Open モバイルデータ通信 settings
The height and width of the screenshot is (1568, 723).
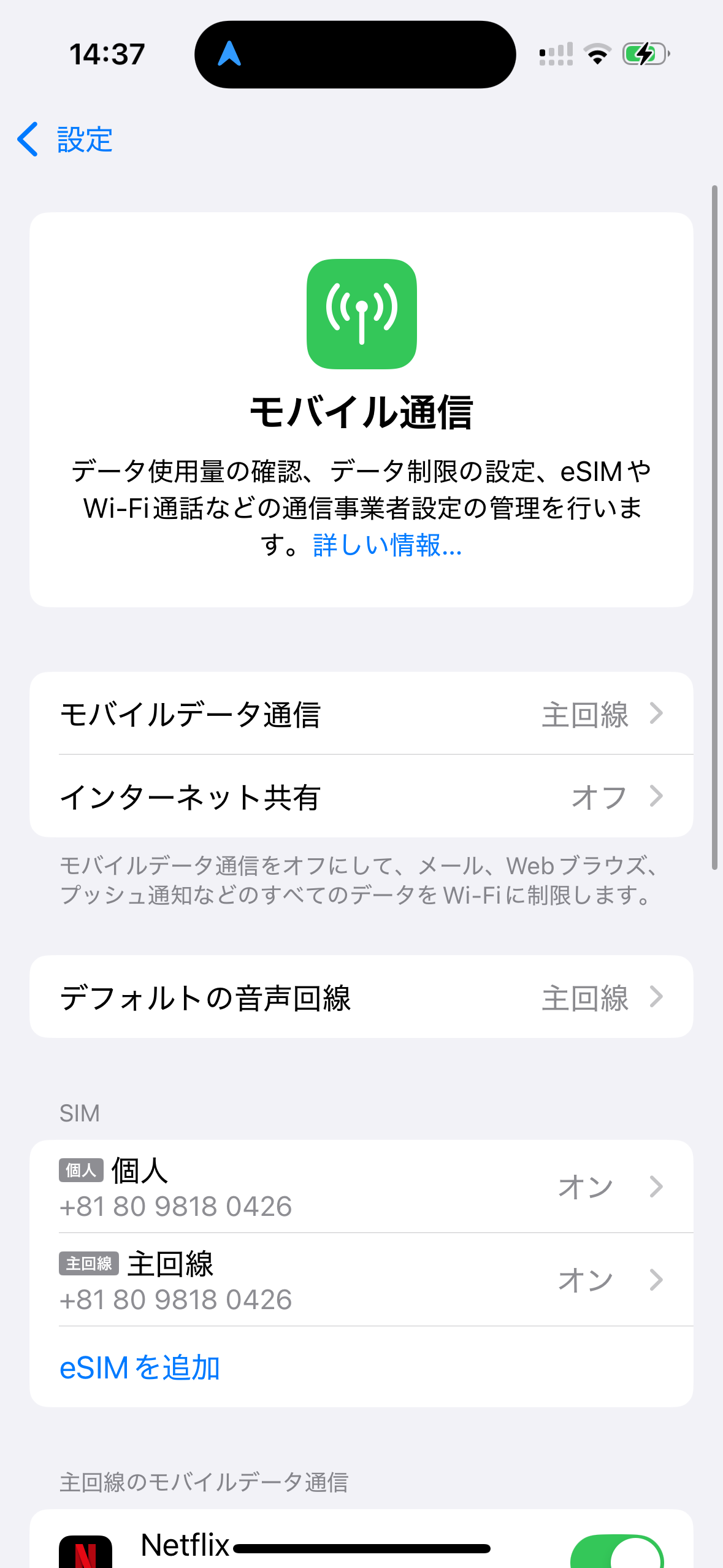coord(361,713)
